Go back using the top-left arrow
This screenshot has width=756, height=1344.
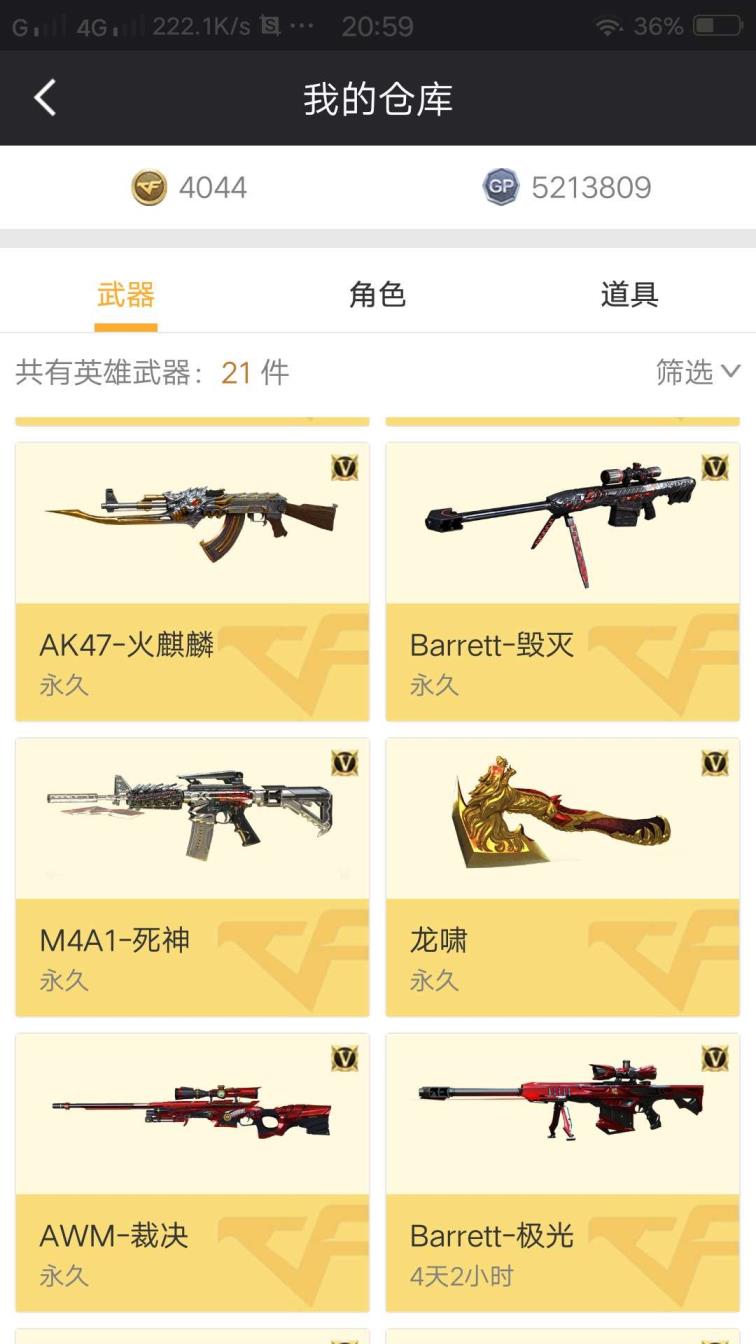click(x=45, y=98)
